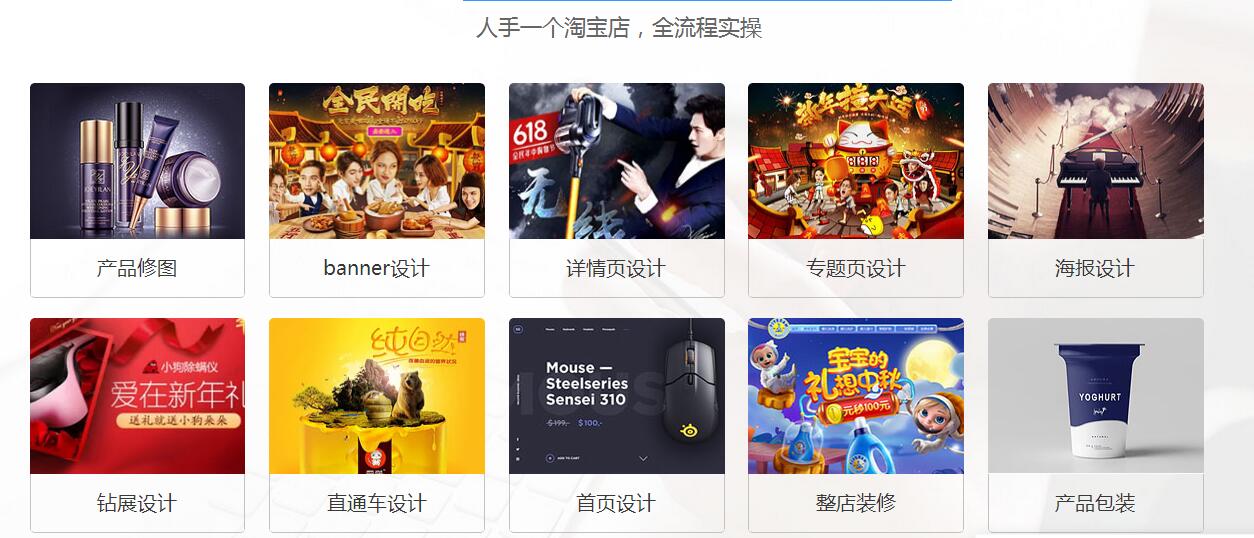1254x538 pixels.
Task: Select the banner设计 card
Action: (x=376, y=190)
